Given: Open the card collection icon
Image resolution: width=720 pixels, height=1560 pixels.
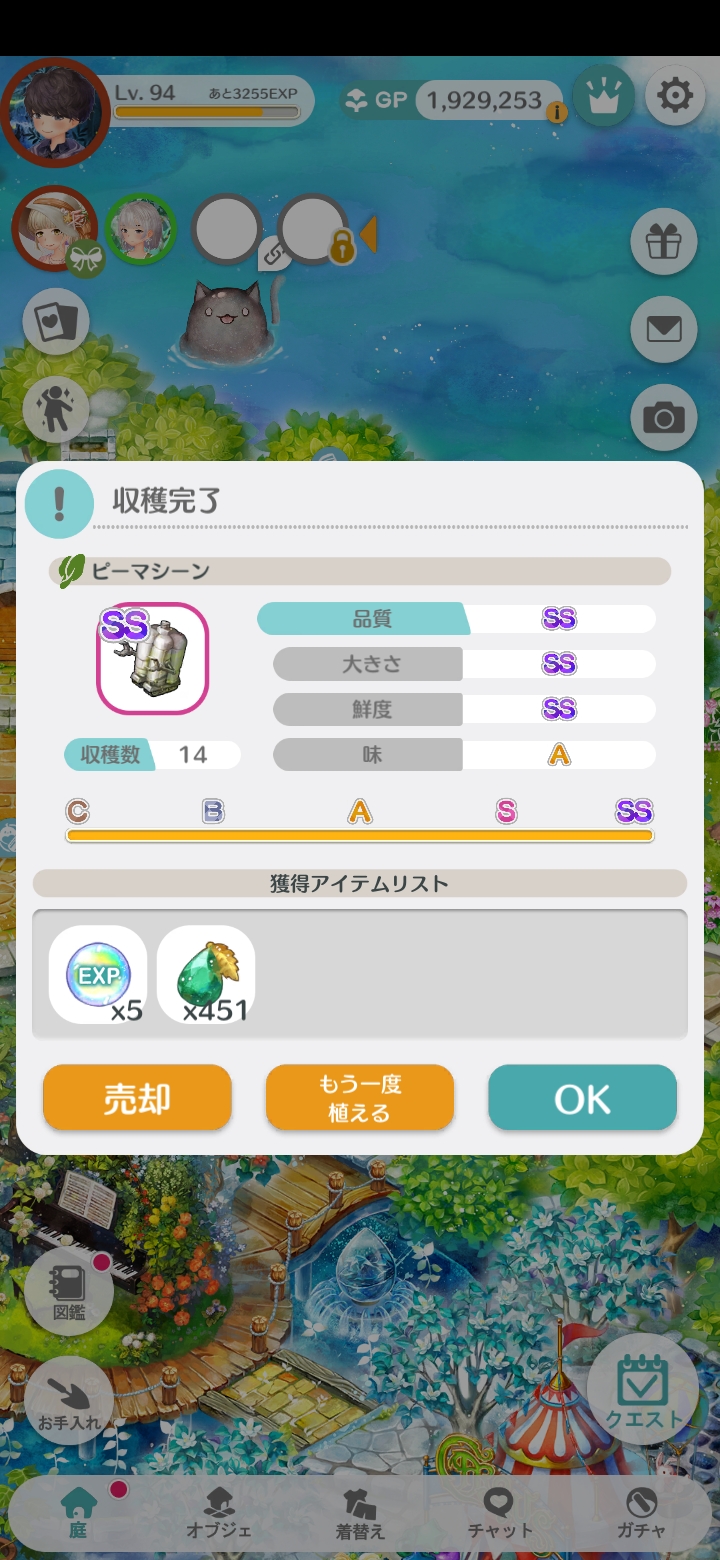Looking at the screenshot, I should coord(56,321).
